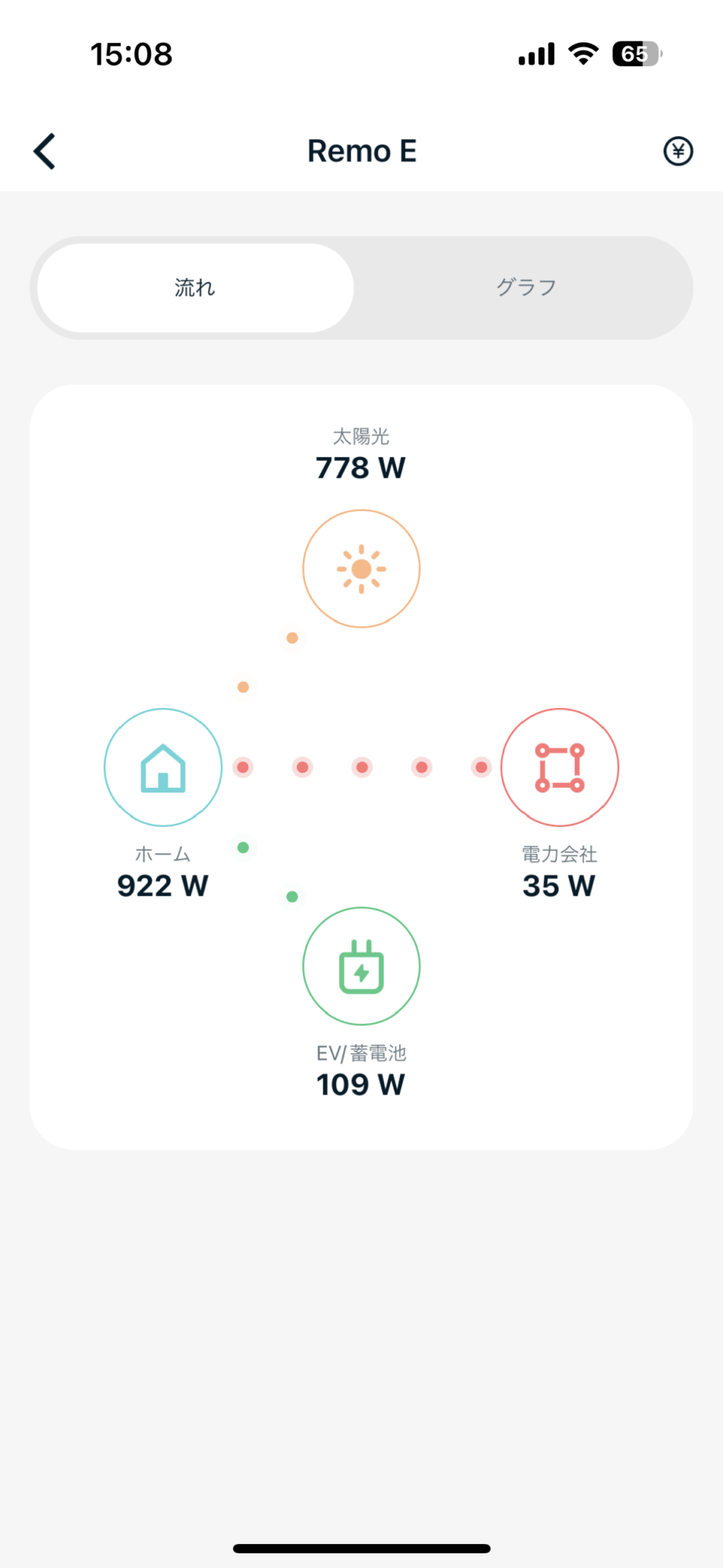Tap the home (ホーム) house icon
723x1568 pixels.
tap(162, 767)
